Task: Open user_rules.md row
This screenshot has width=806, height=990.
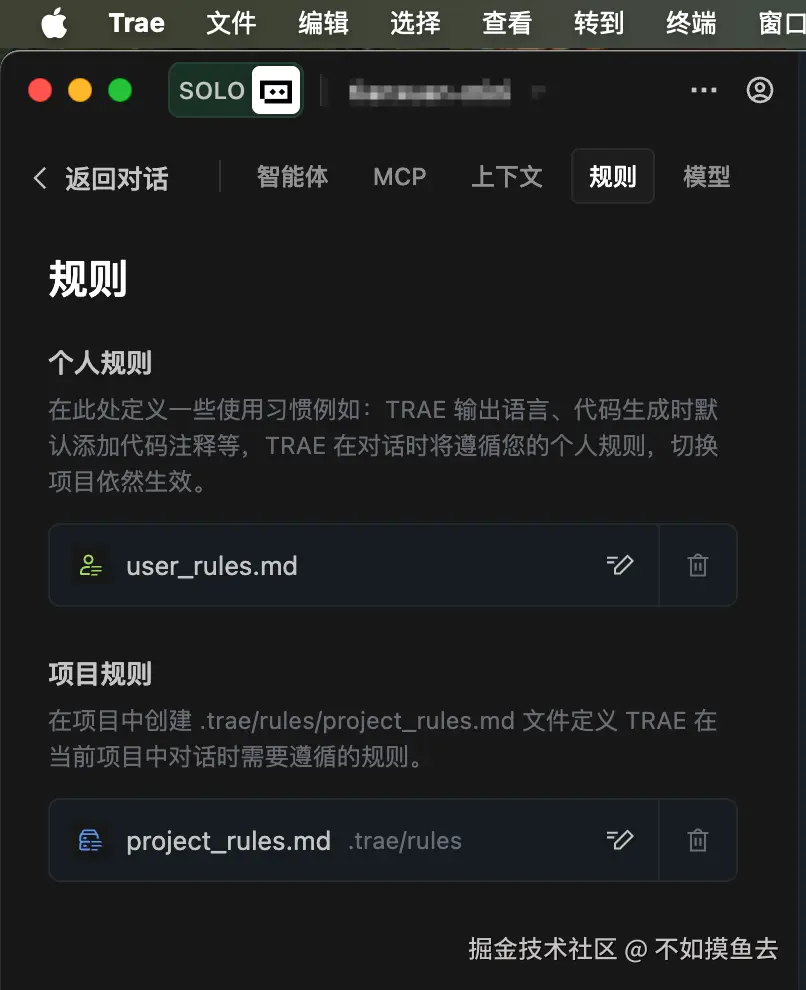Action: tap(212, 566)
